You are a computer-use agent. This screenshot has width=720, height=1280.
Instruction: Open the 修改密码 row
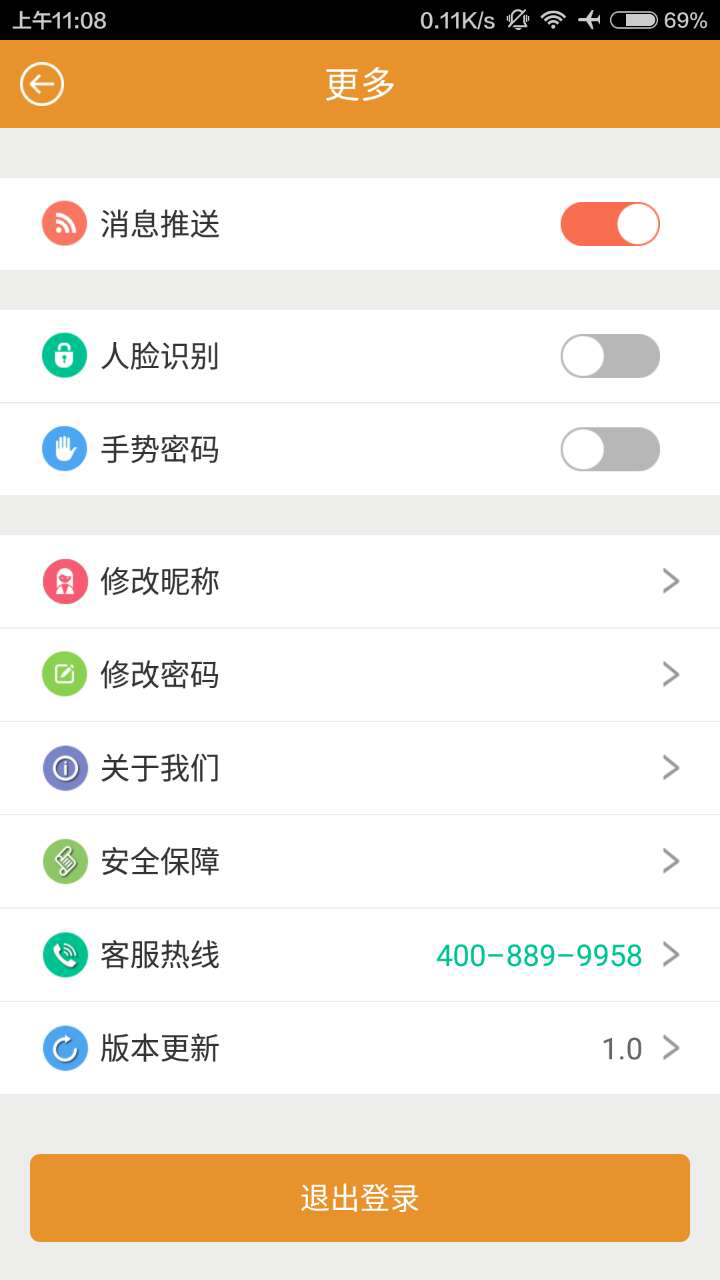pos(360,675)
